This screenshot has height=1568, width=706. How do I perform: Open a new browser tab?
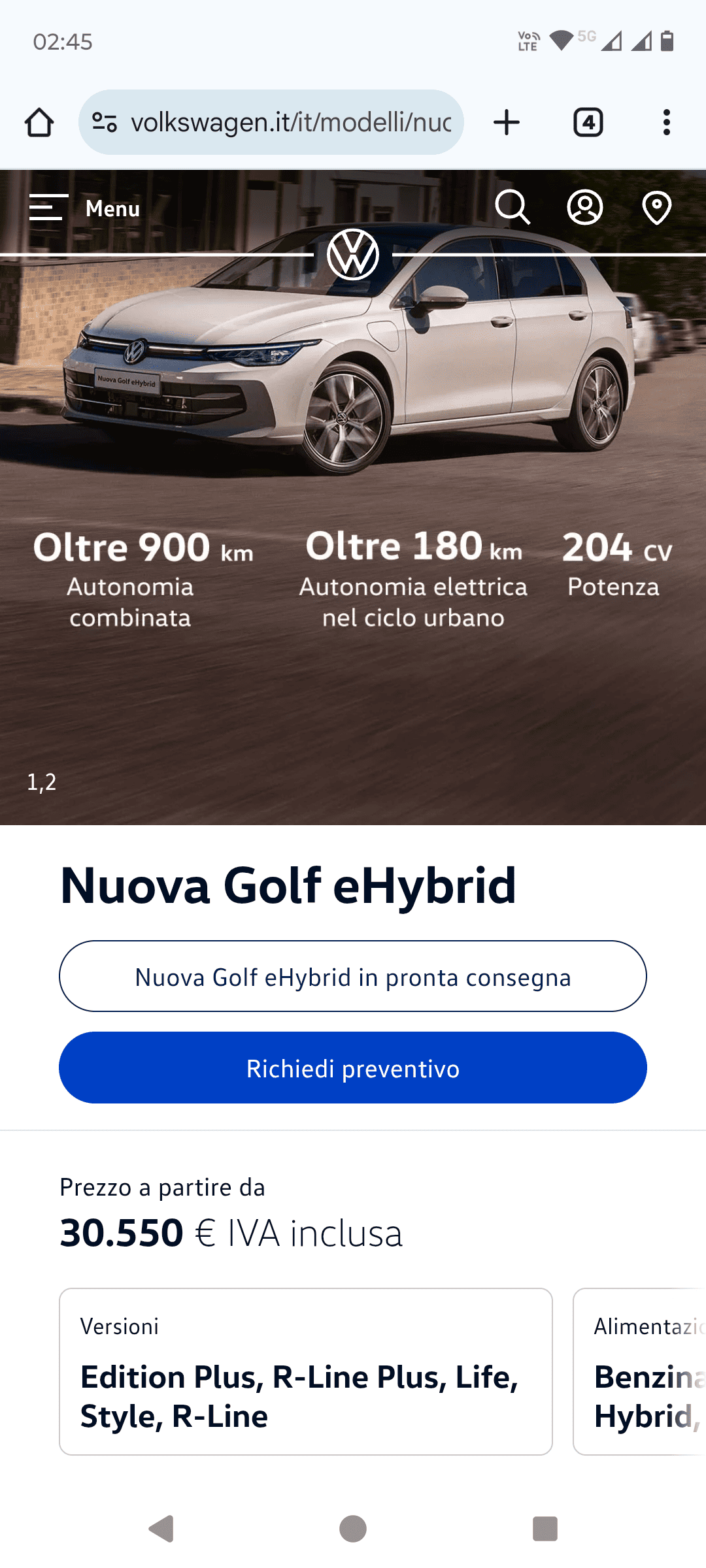point(507,122)
